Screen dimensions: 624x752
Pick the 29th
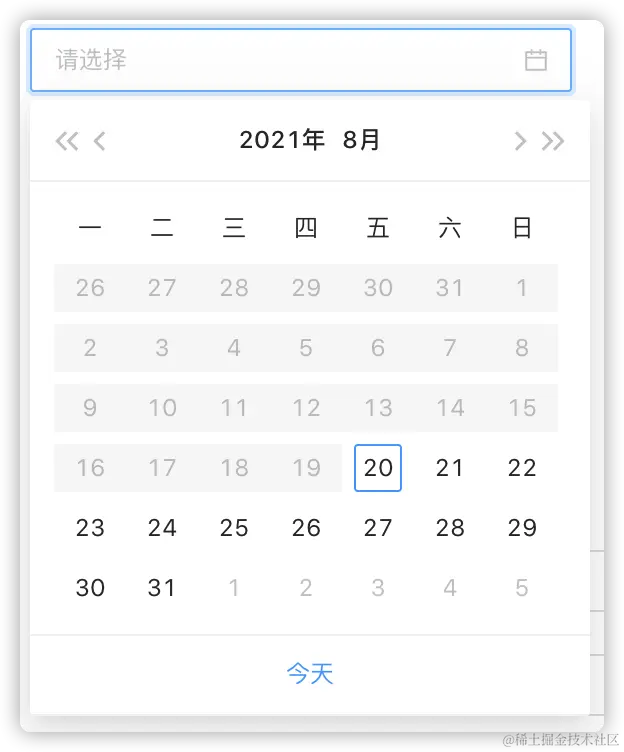[x=522, y=528]
